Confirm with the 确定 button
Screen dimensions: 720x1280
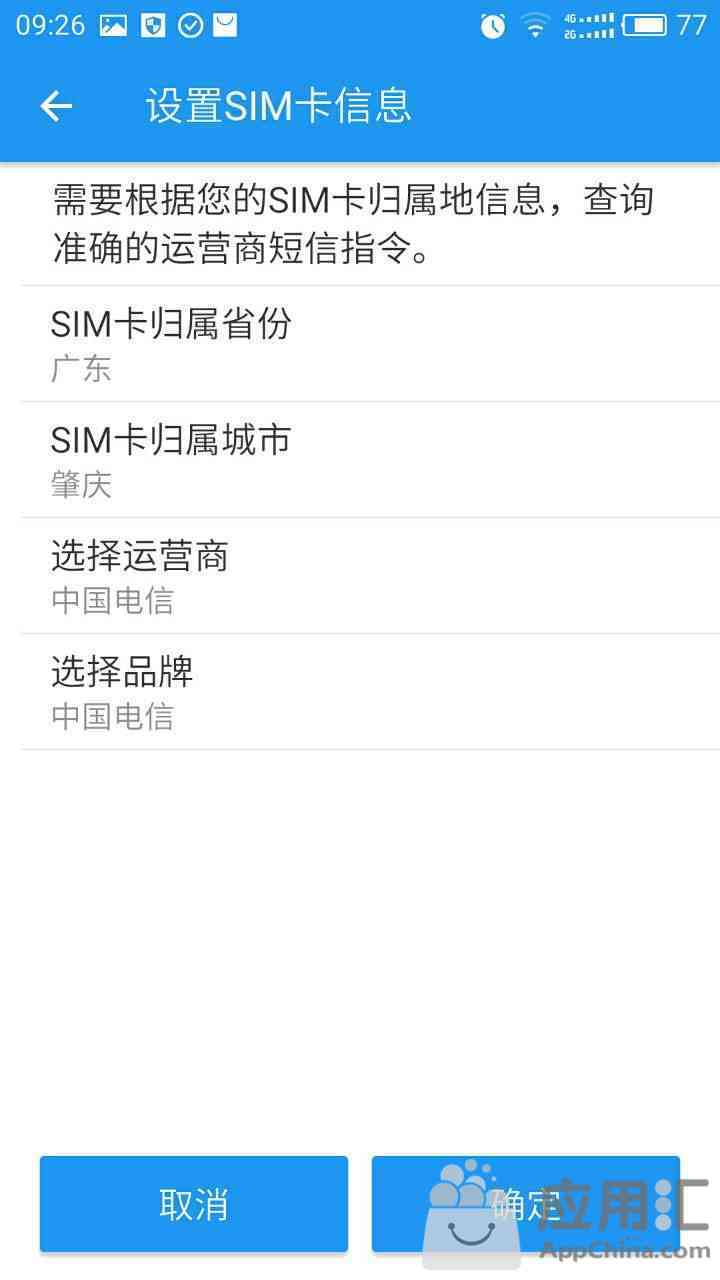(526, 1204)
